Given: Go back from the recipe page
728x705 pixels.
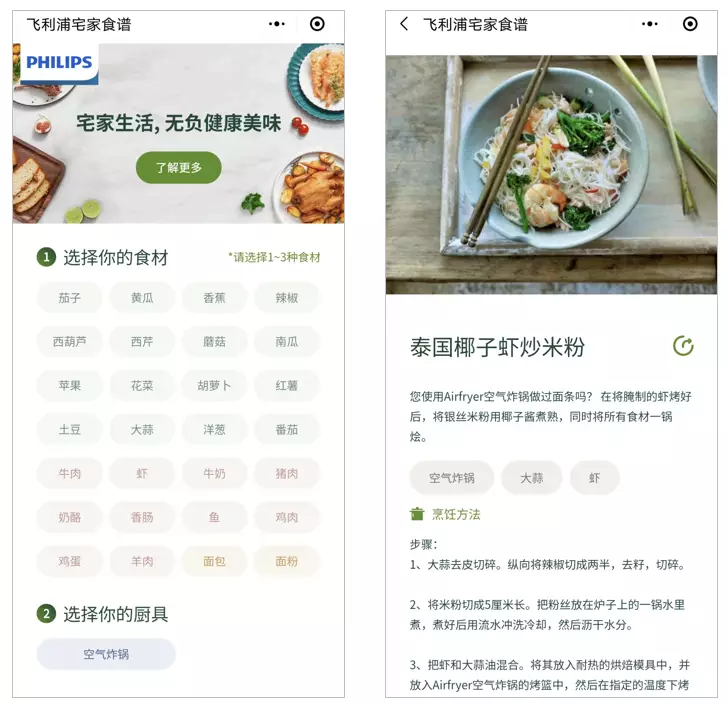Looking at the screenshot, I should tap(404, 24).
